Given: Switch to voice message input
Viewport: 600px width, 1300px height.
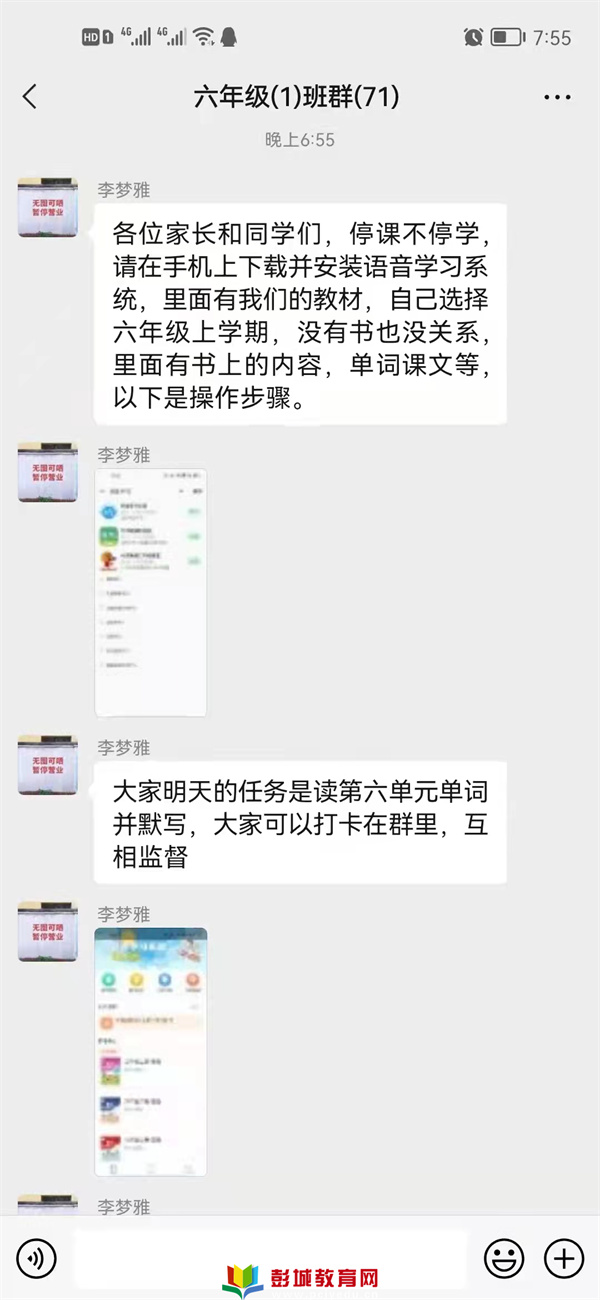Looking at the screenshot, I should click(x=37, y=1257).
